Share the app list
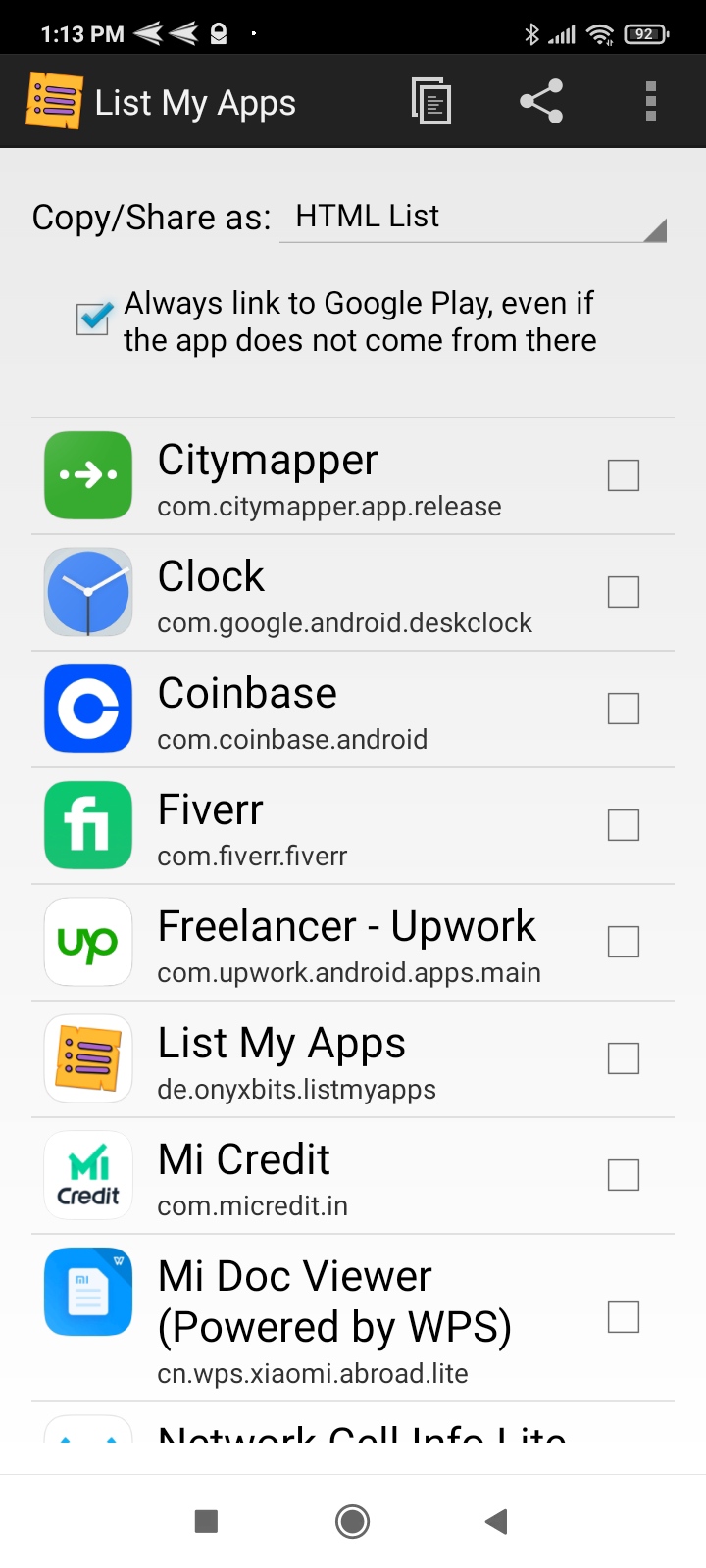706x1568 pixels. point(541,101)
